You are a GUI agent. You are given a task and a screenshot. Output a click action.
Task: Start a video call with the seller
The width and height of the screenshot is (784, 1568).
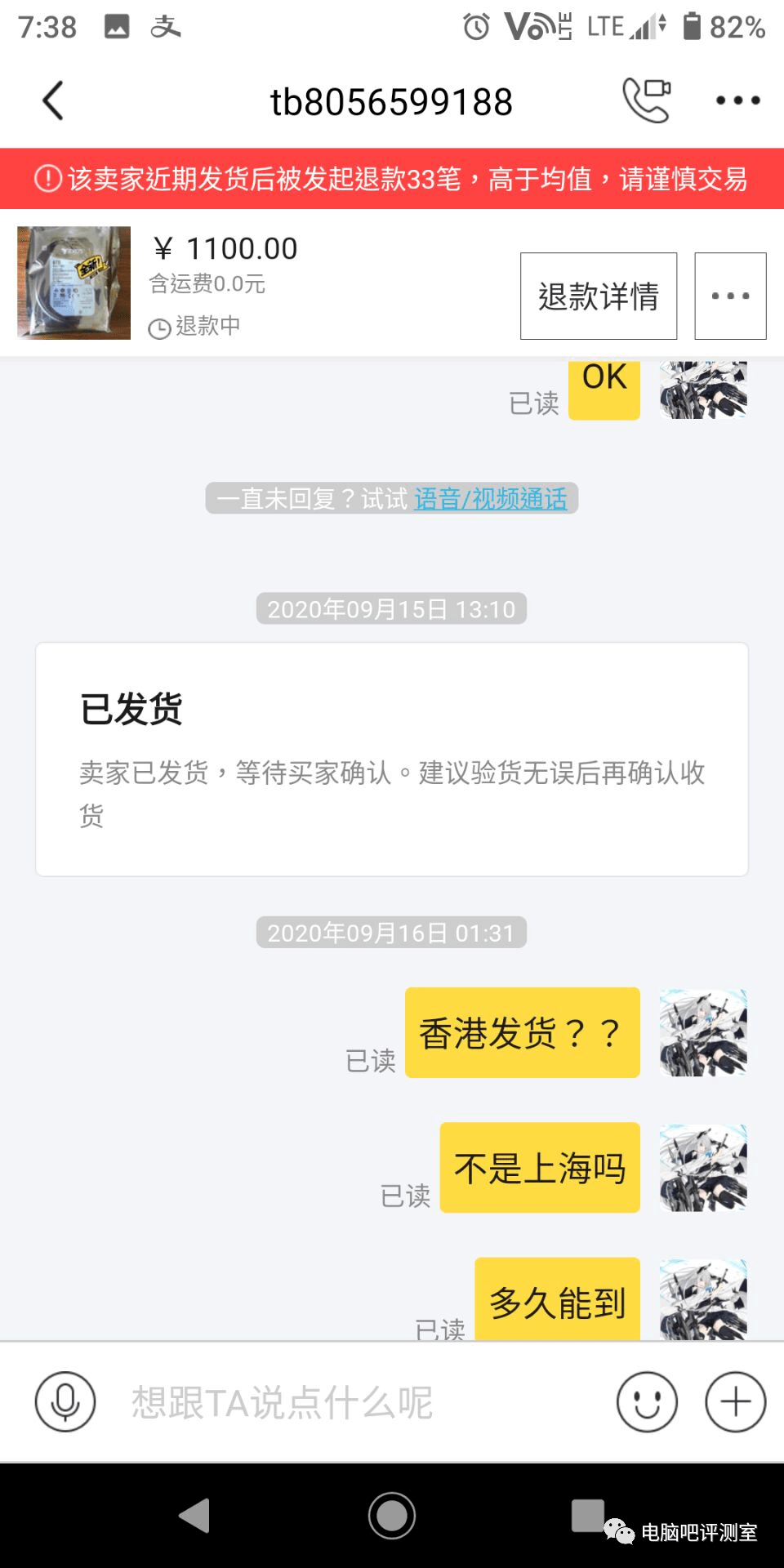tap(644, 98)
